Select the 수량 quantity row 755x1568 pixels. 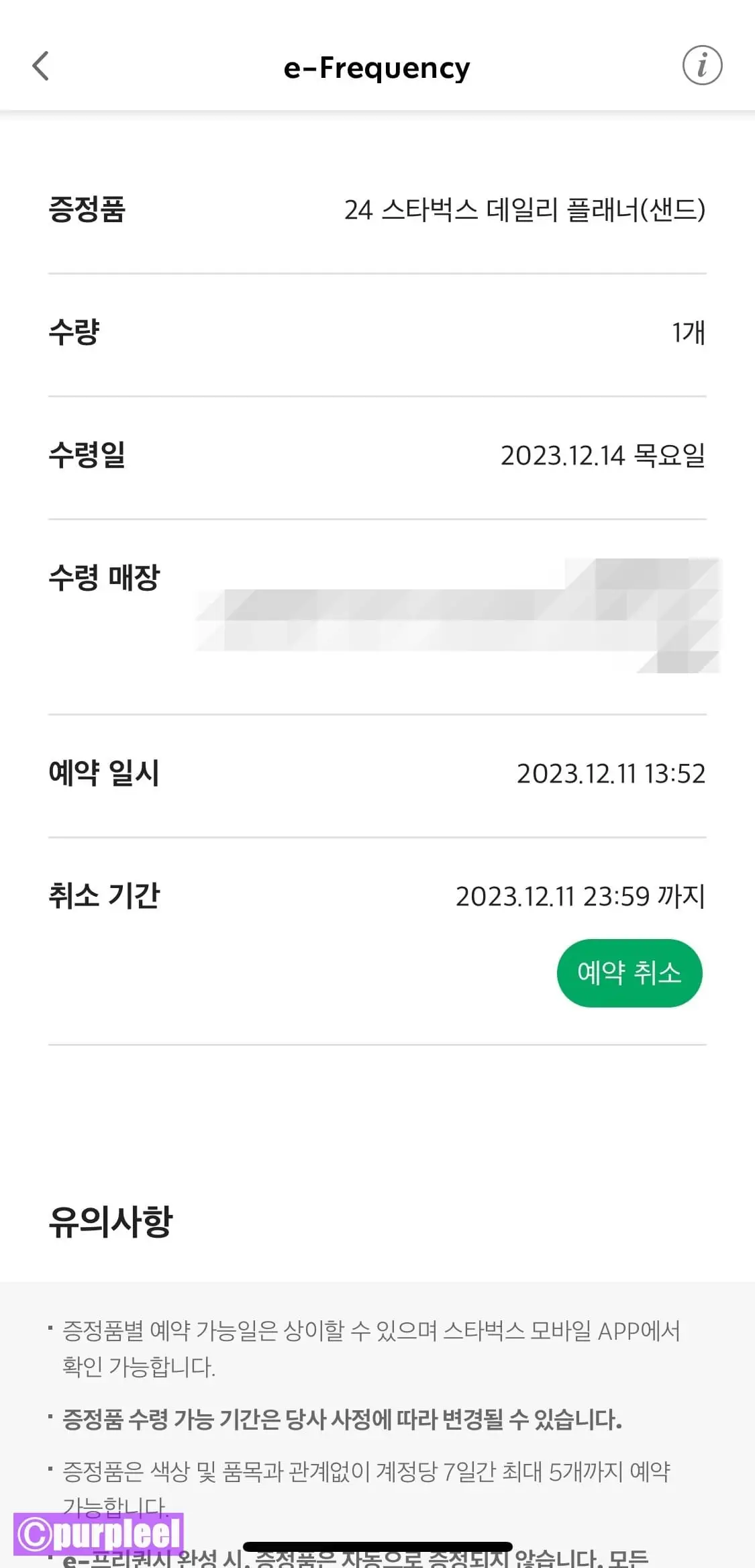click(75, 332)
